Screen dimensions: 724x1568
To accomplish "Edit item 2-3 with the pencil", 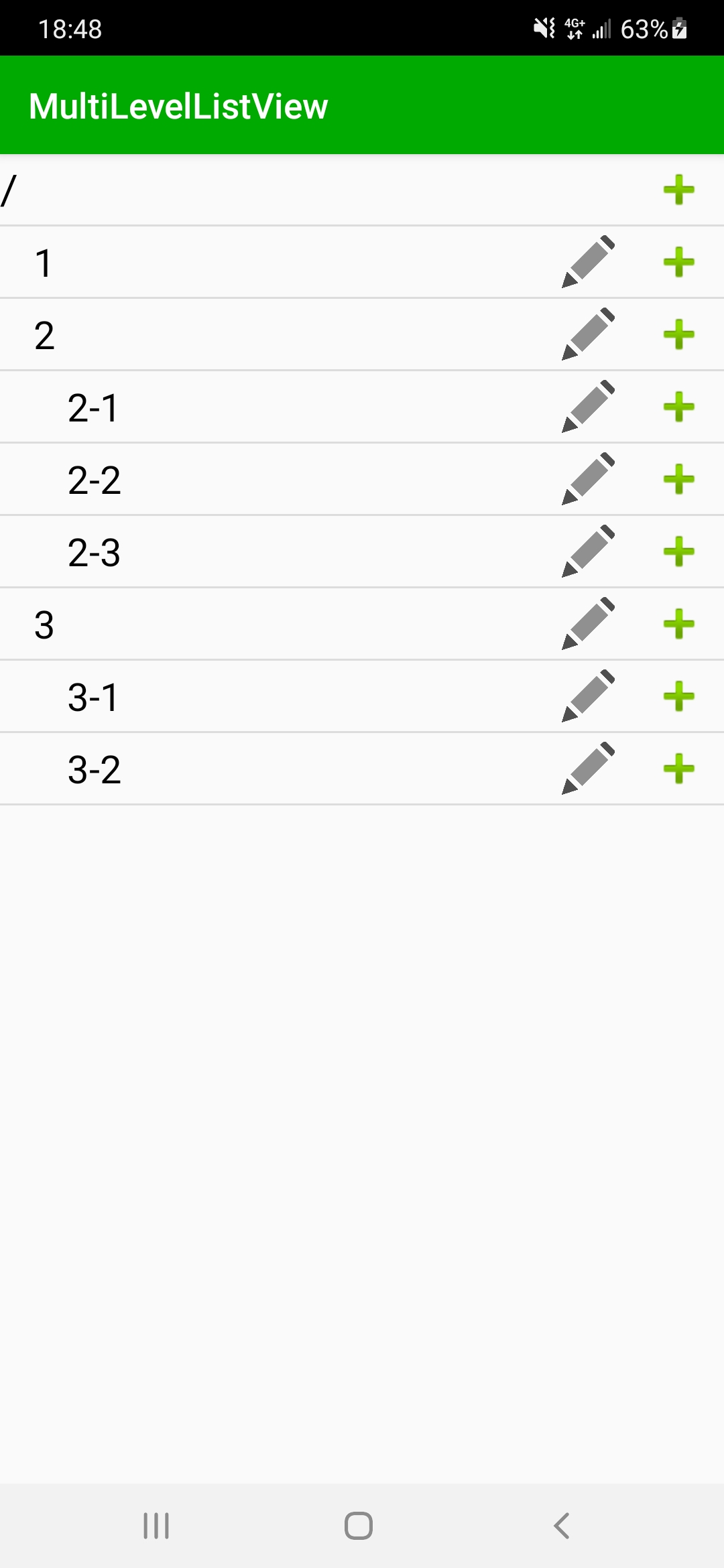I will pyautogui.click(x=588, y=551).
